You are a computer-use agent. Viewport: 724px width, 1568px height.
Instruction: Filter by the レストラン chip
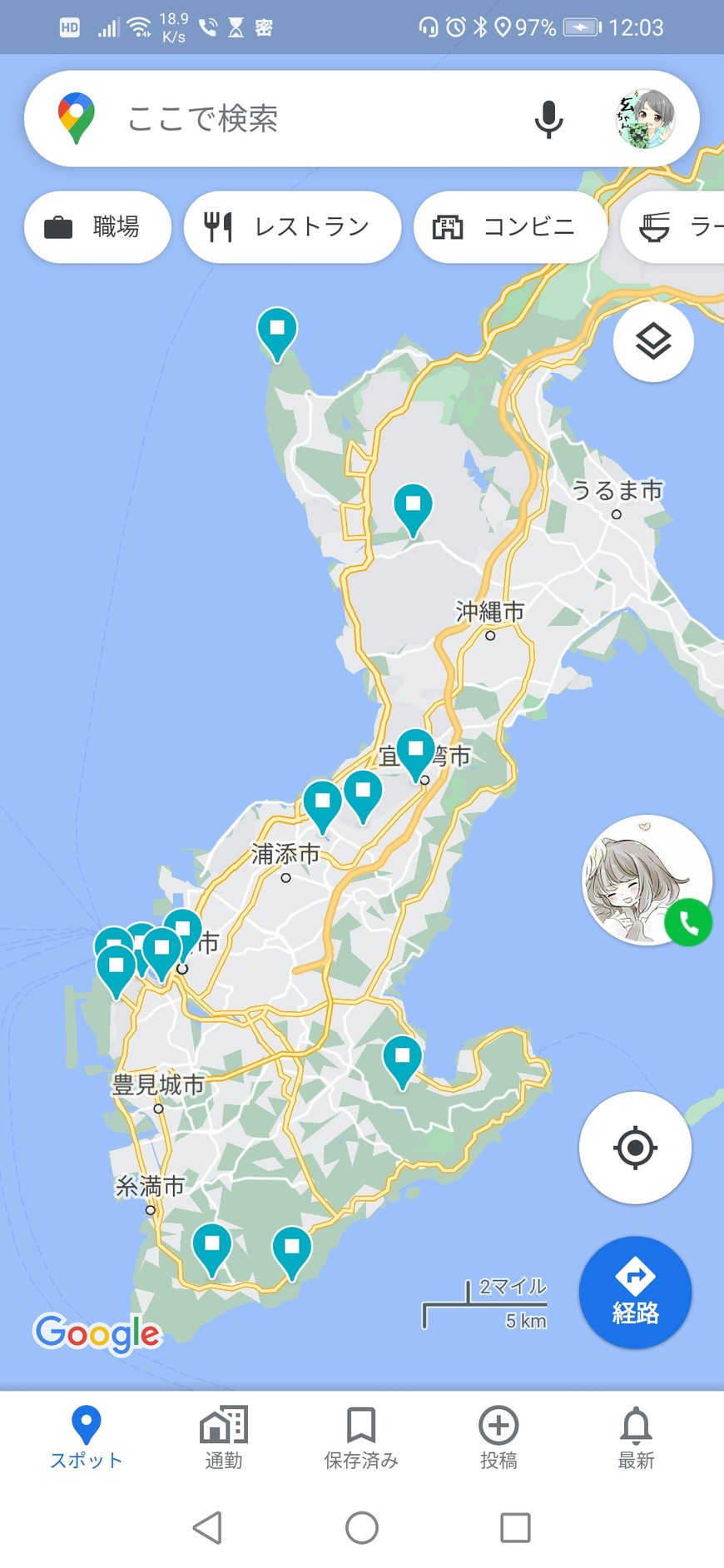[x=292, y=226]
